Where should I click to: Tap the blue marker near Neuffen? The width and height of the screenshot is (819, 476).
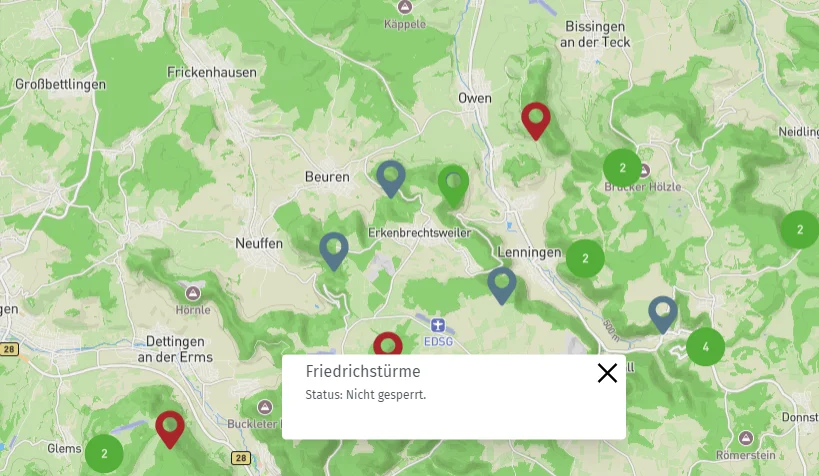(334, 250)
